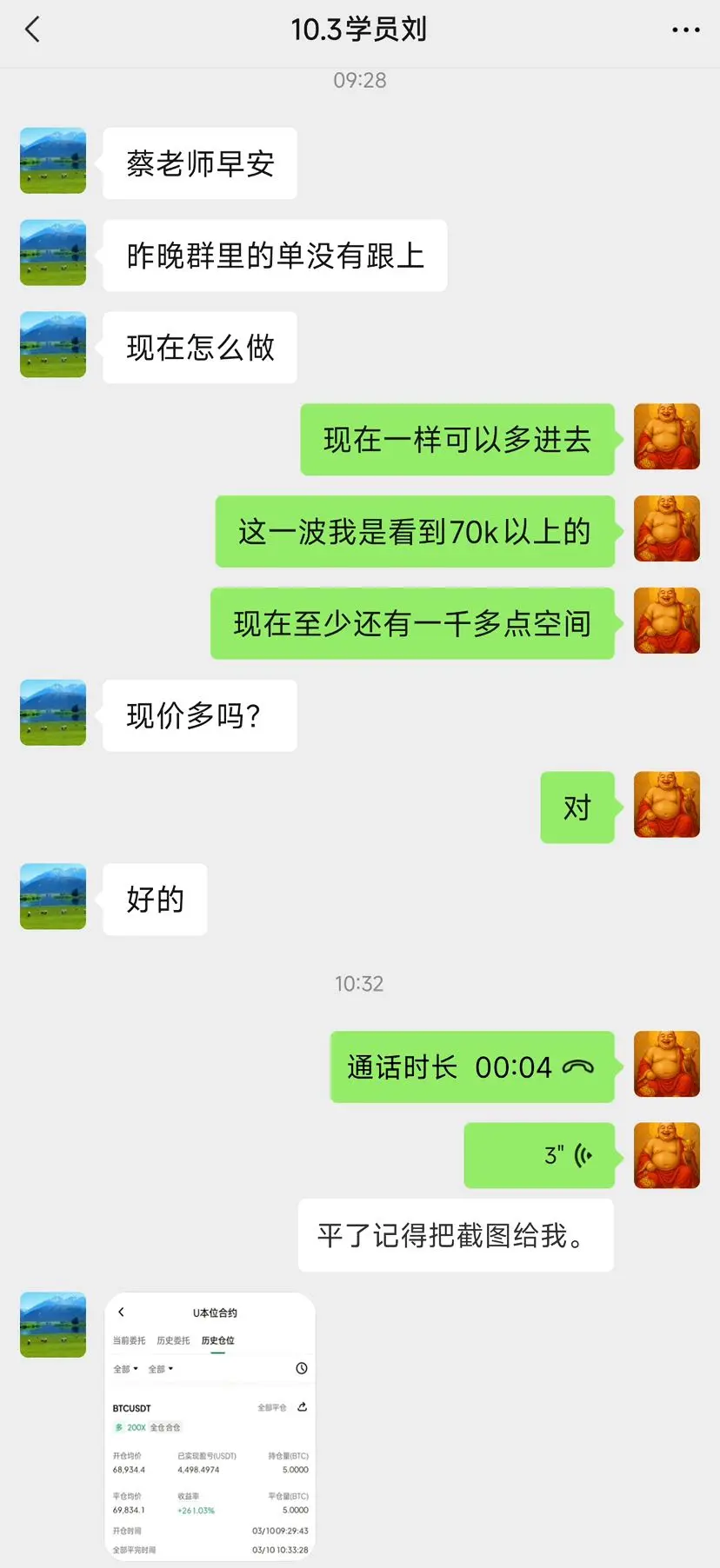Open the first 全部 filter dropdown
The height and width of the screenshot is (1568, 720).
click(x=124, y=1368)
